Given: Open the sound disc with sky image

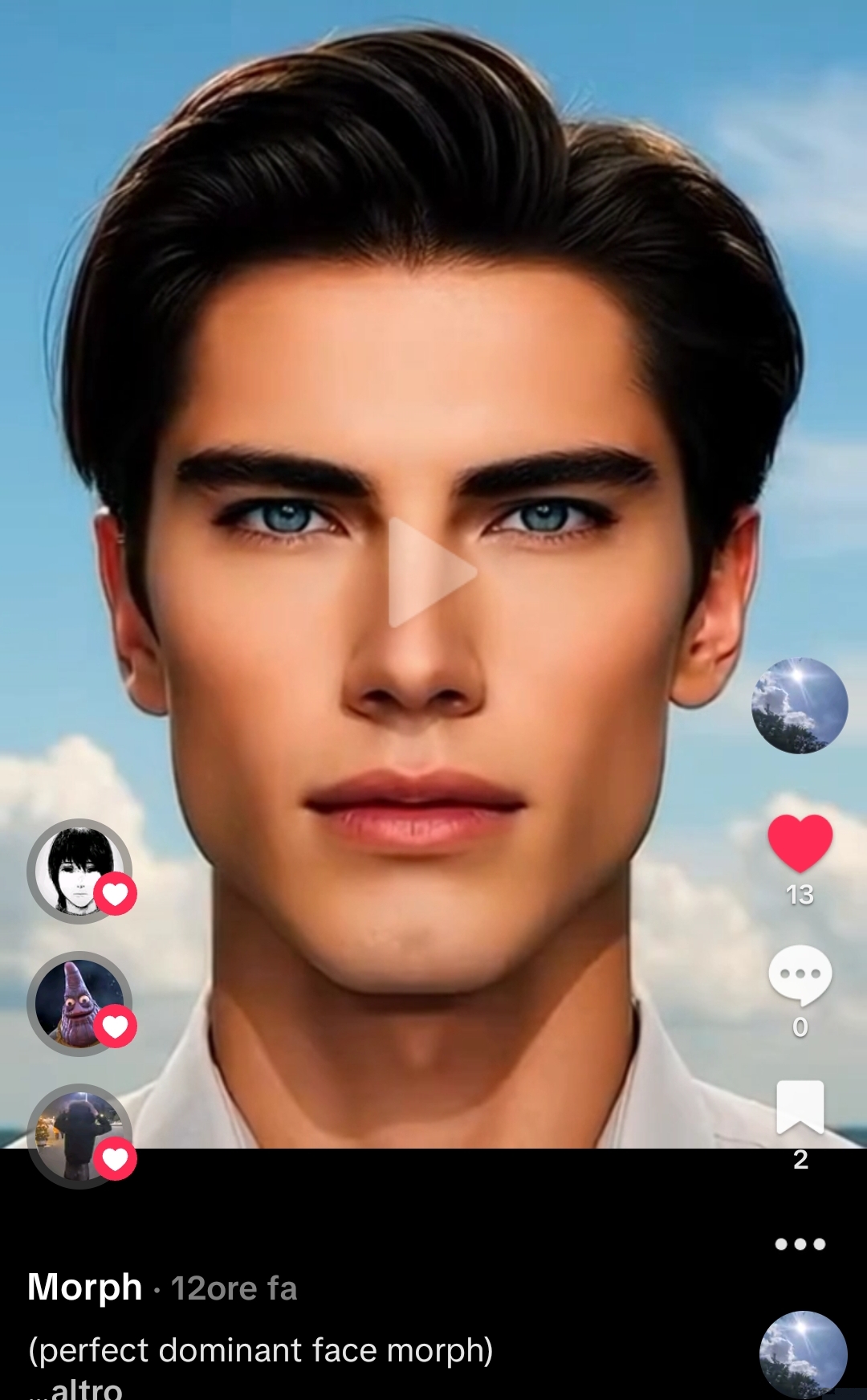Looking at the screenshot, I should click(x=803, y=1355).
